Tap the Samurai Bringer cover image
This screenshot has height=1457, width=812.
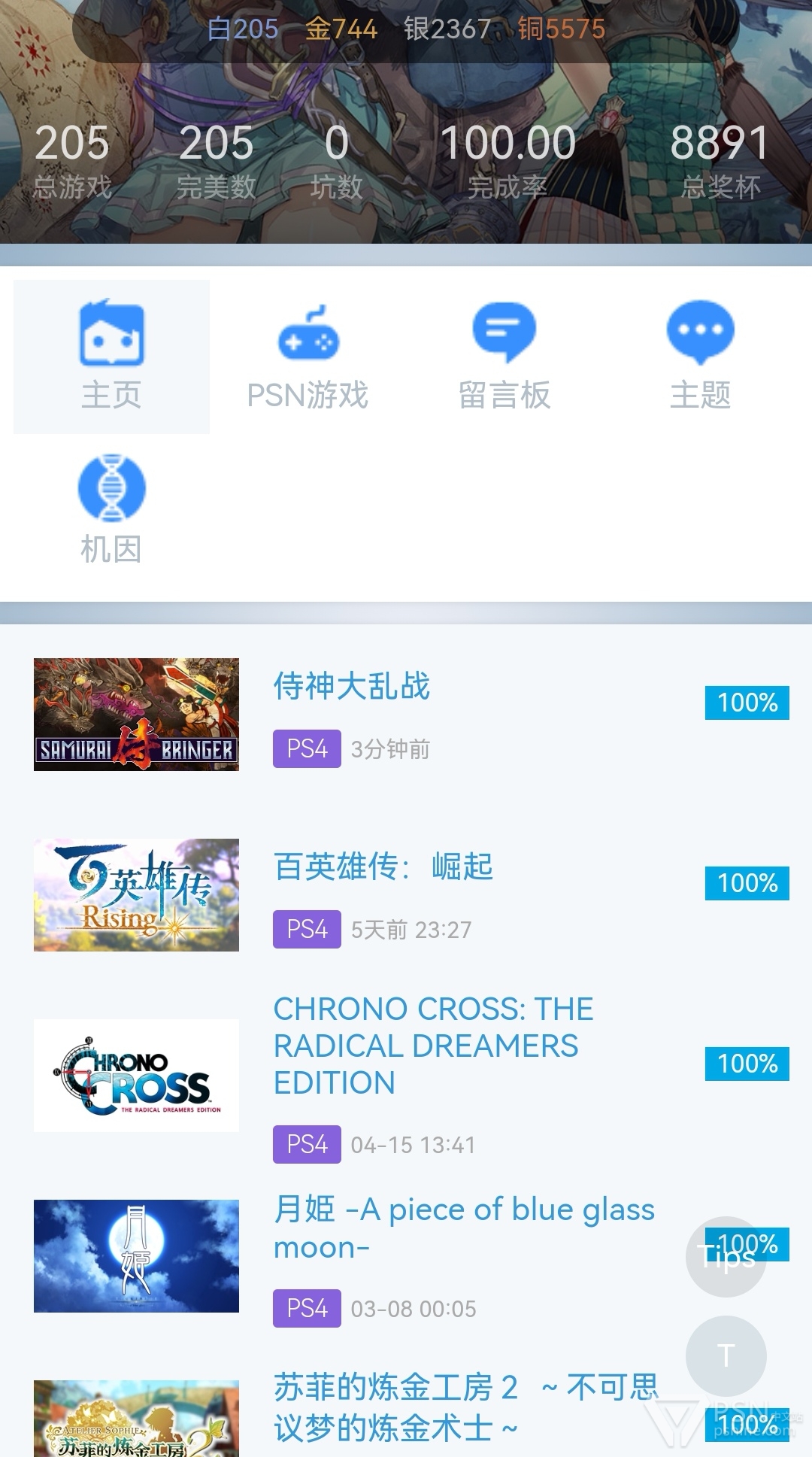click(136, 715)
